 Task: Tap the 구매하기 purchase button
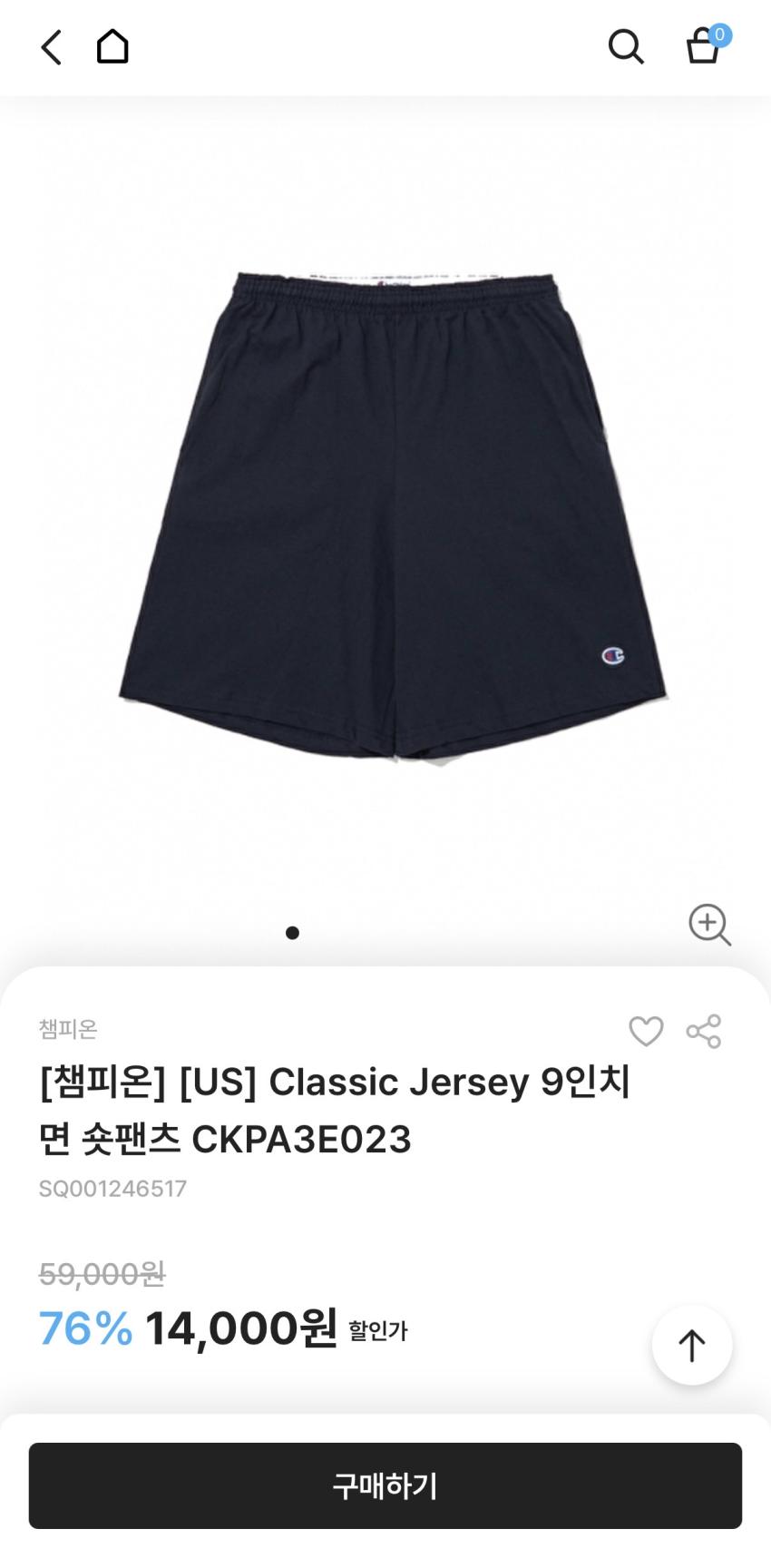coord(385,1485)
